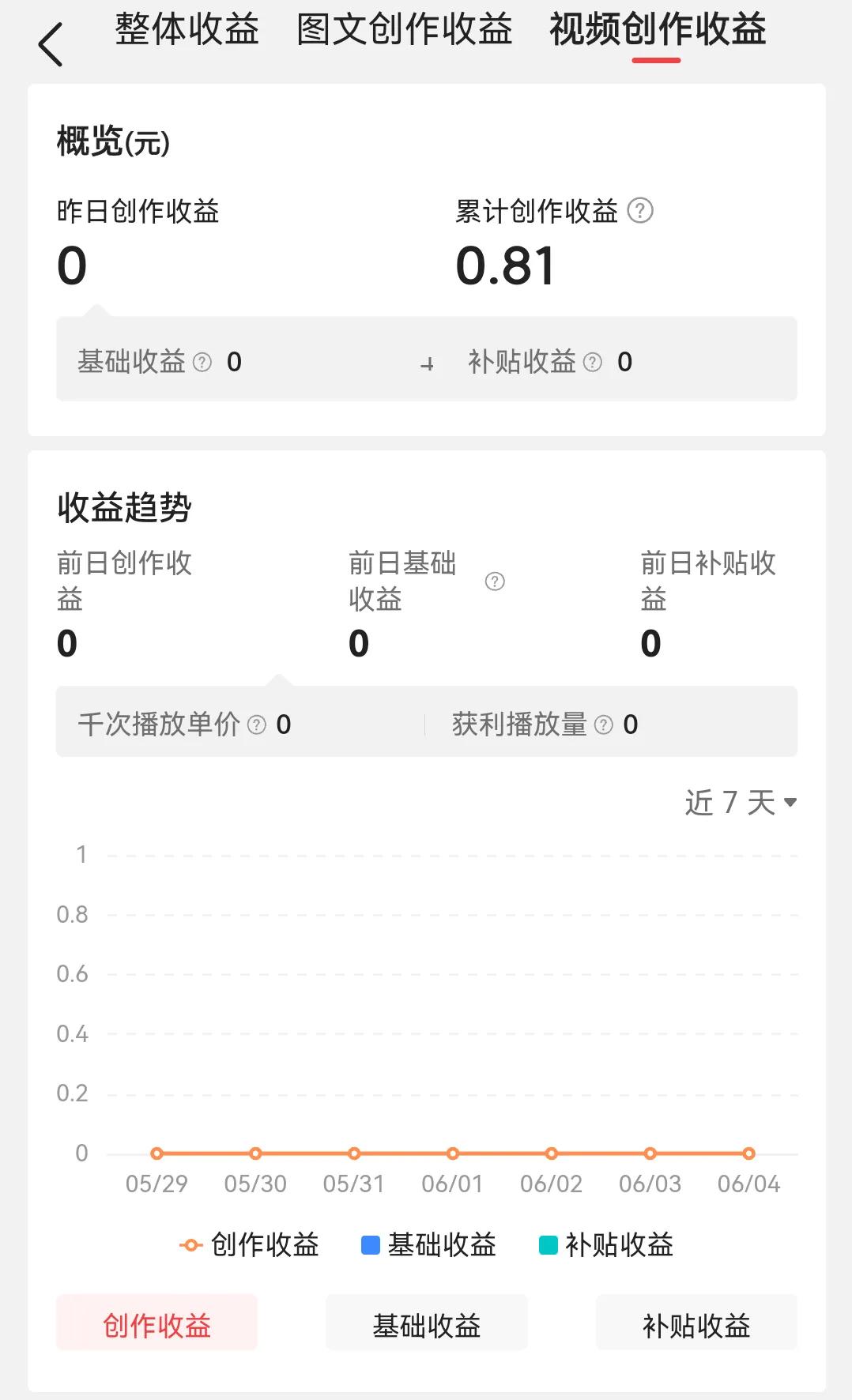
Task: Click the help icon next to 获利播放量
Action: pos(603,724)
